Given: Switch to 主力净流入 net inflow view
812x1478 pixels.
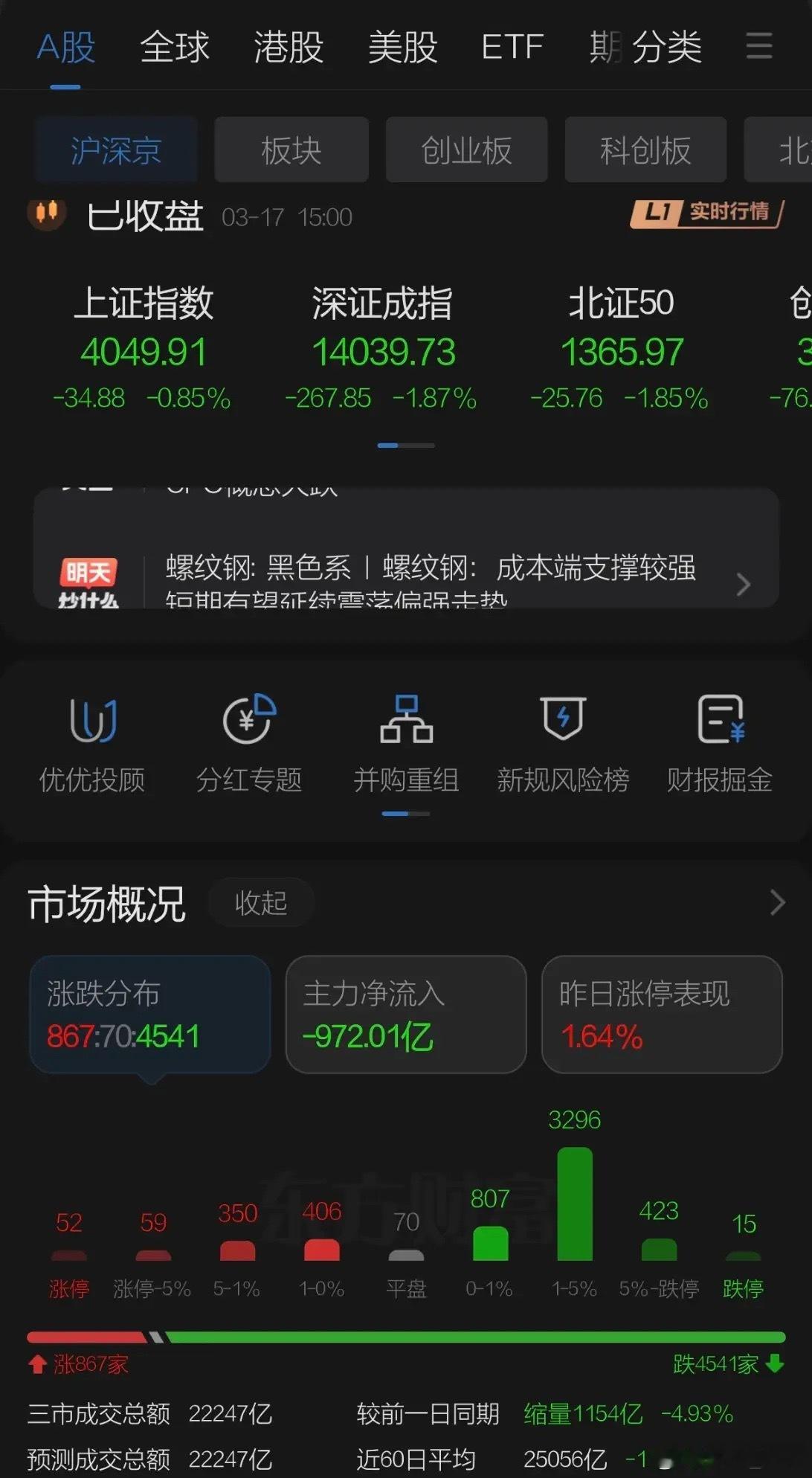Looking at the screenshot, I should click(x=405, y=1014).
